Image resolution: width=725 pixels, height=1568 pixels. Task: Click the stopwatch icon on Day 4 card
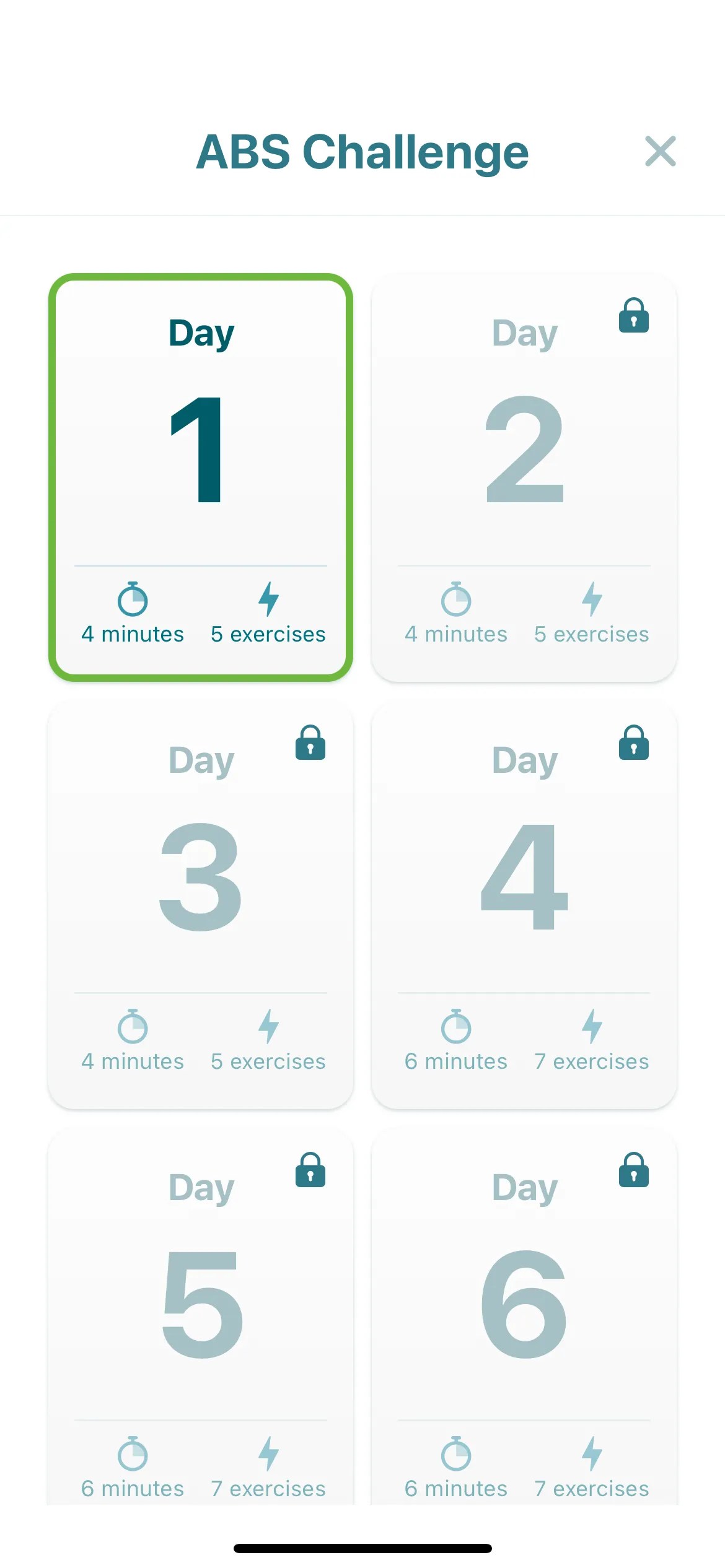point(456,1027)
